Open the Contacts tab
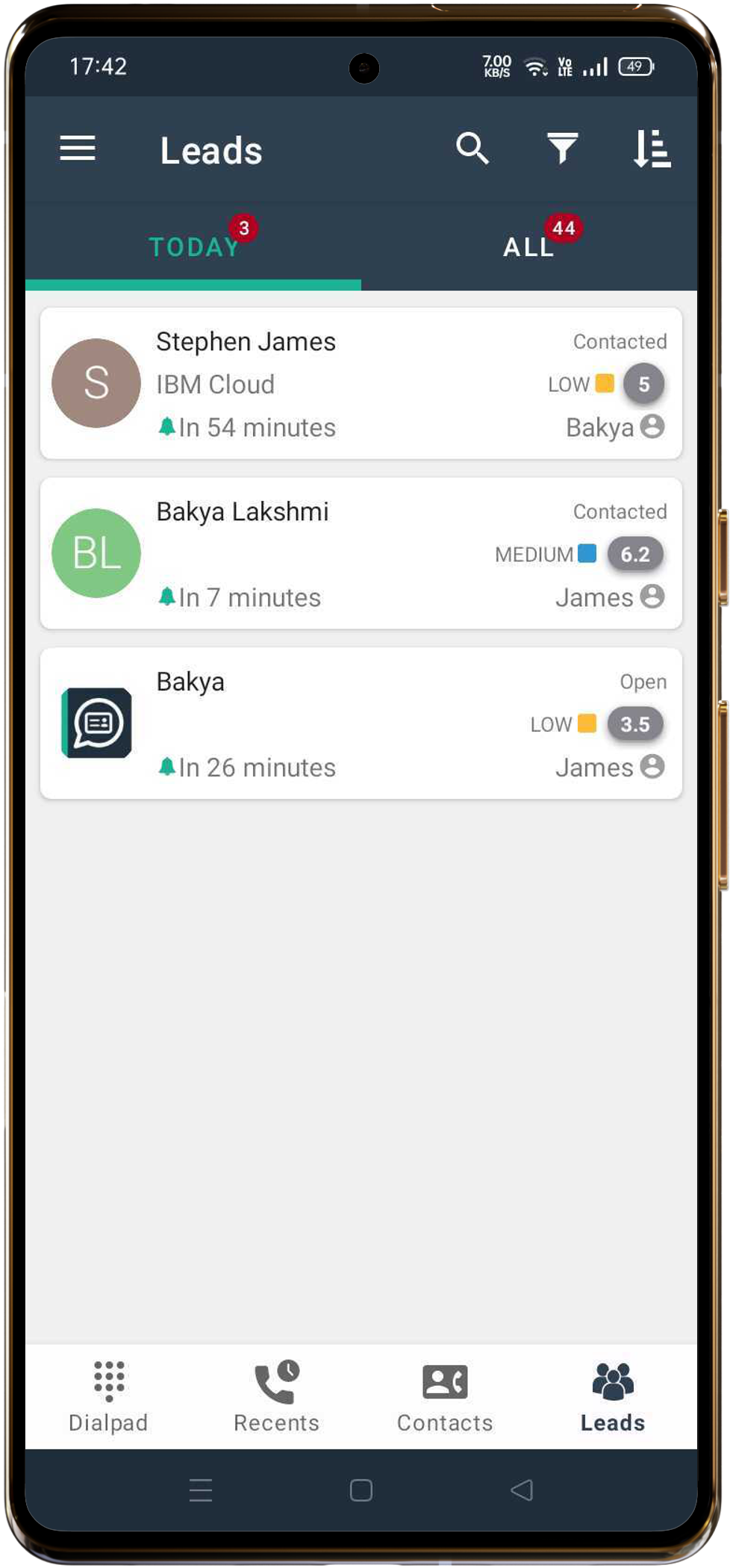This screenshot has height=1568, width=730. (x=445, y=1396)
